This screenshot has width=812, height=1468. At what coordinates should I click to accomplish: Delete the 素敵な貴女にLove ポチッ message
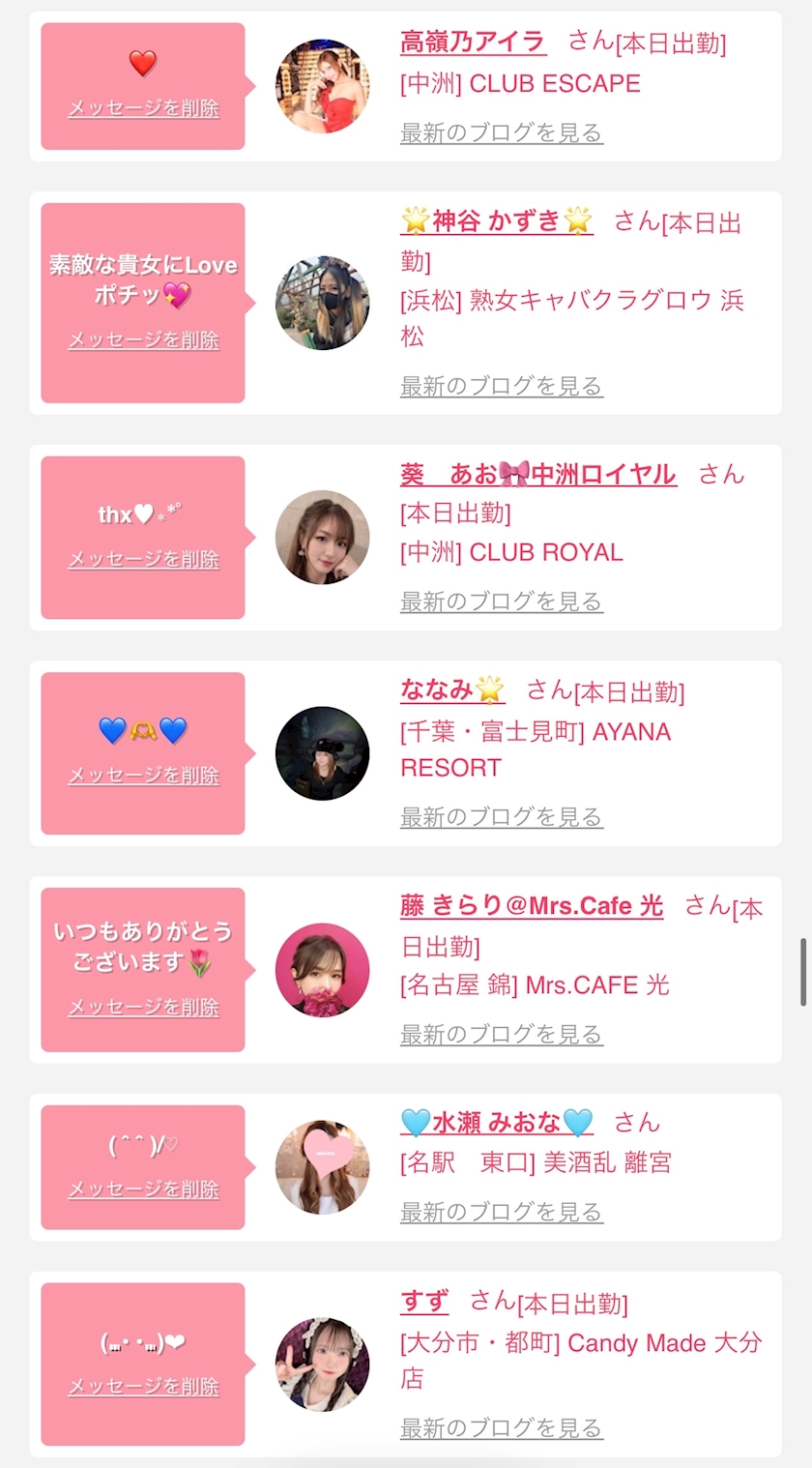pyautogui.click(x=143, y=340)
